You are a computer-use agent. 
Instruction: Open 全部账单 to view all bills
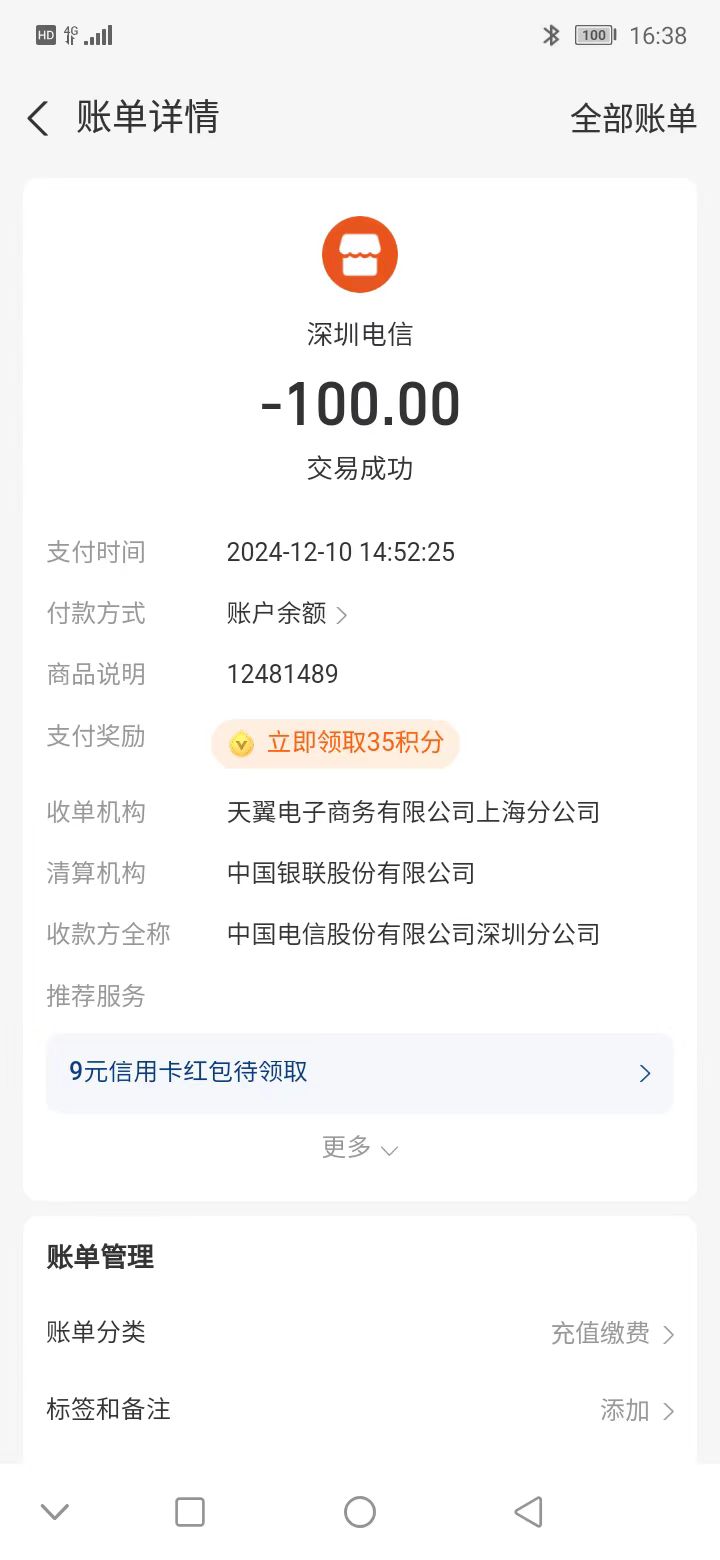coord(632,119)
